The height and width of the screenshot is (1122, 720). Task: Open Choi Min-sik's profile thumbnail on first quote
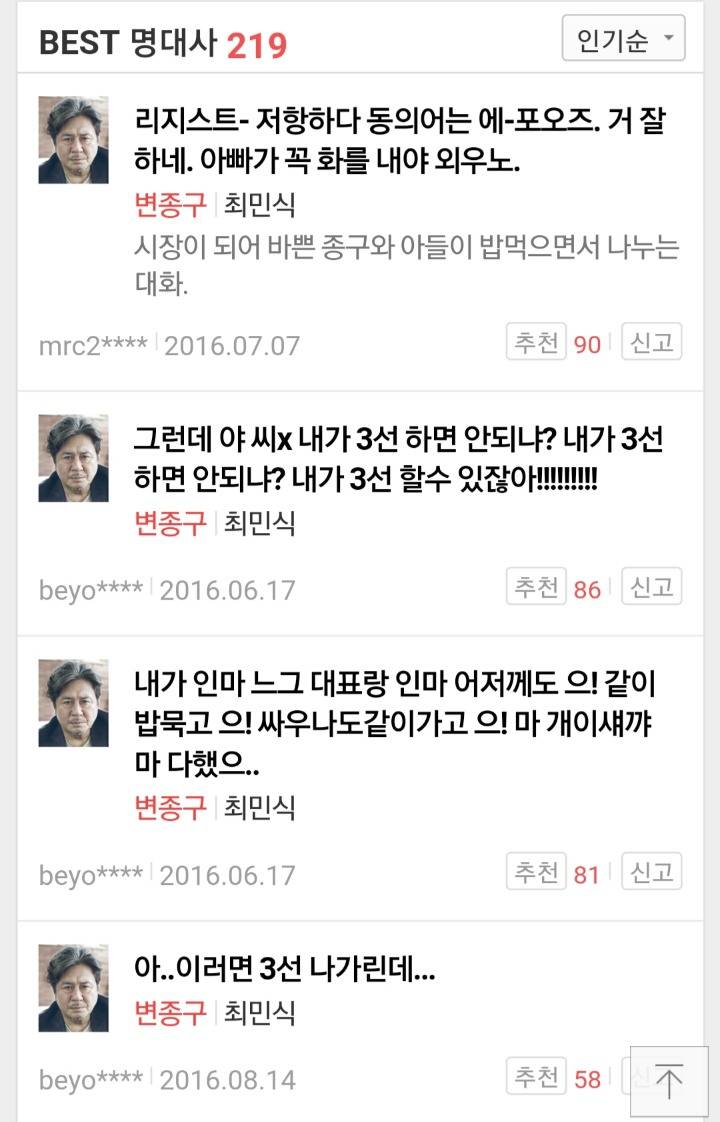coord(74,139)
